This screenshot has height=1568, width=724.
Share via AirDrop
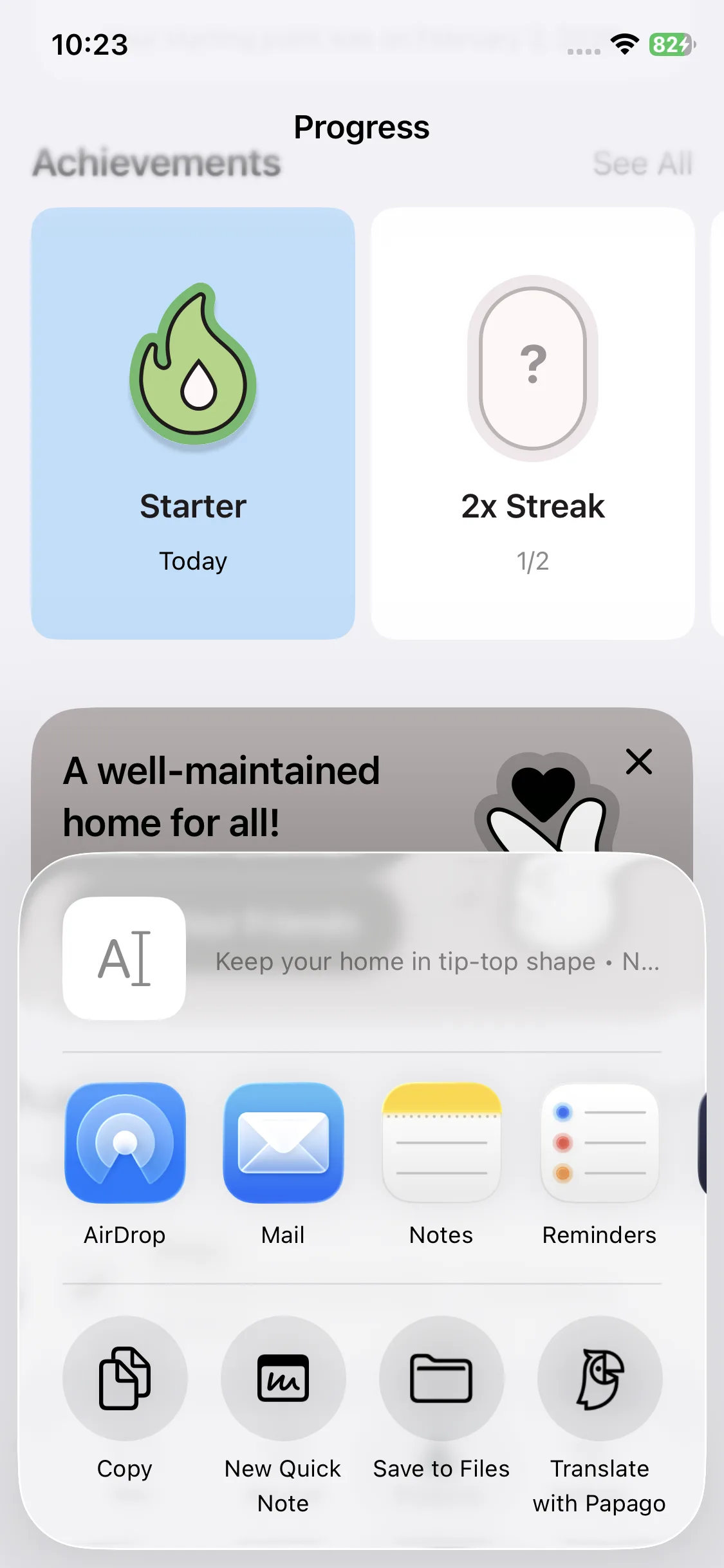[x=125, y=1143]
